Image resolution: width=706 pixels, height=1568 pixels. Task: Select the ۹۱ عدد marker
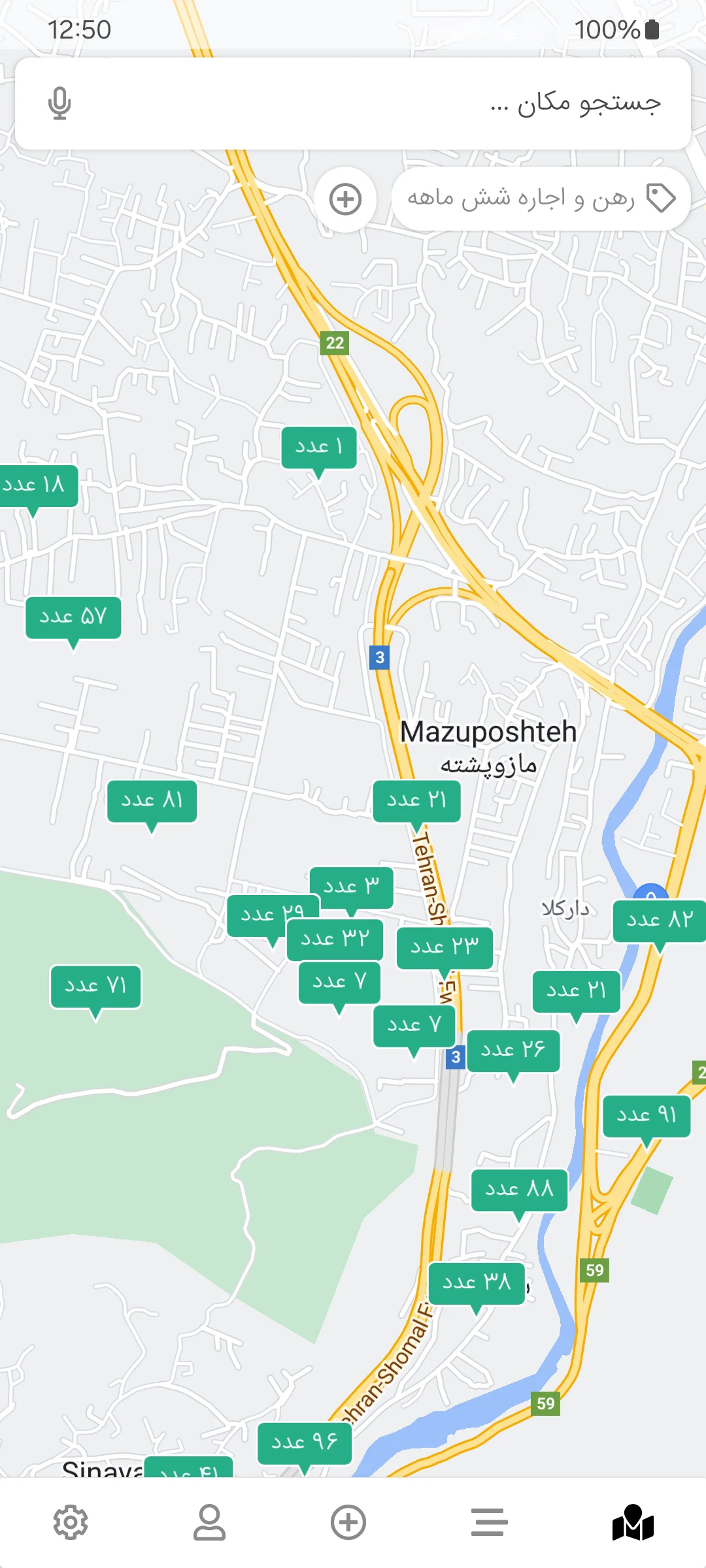[x=646, y=1115]
